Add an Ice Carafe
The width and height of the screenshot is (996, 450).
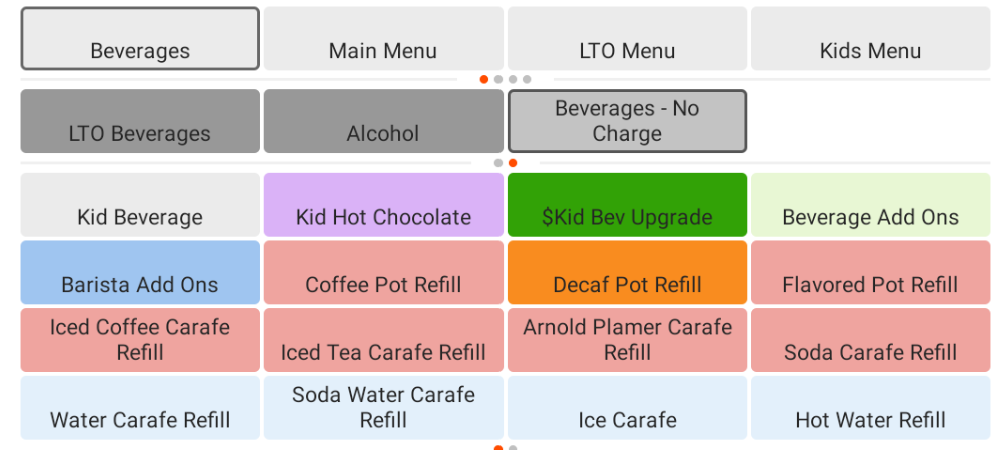coord(627,408)
